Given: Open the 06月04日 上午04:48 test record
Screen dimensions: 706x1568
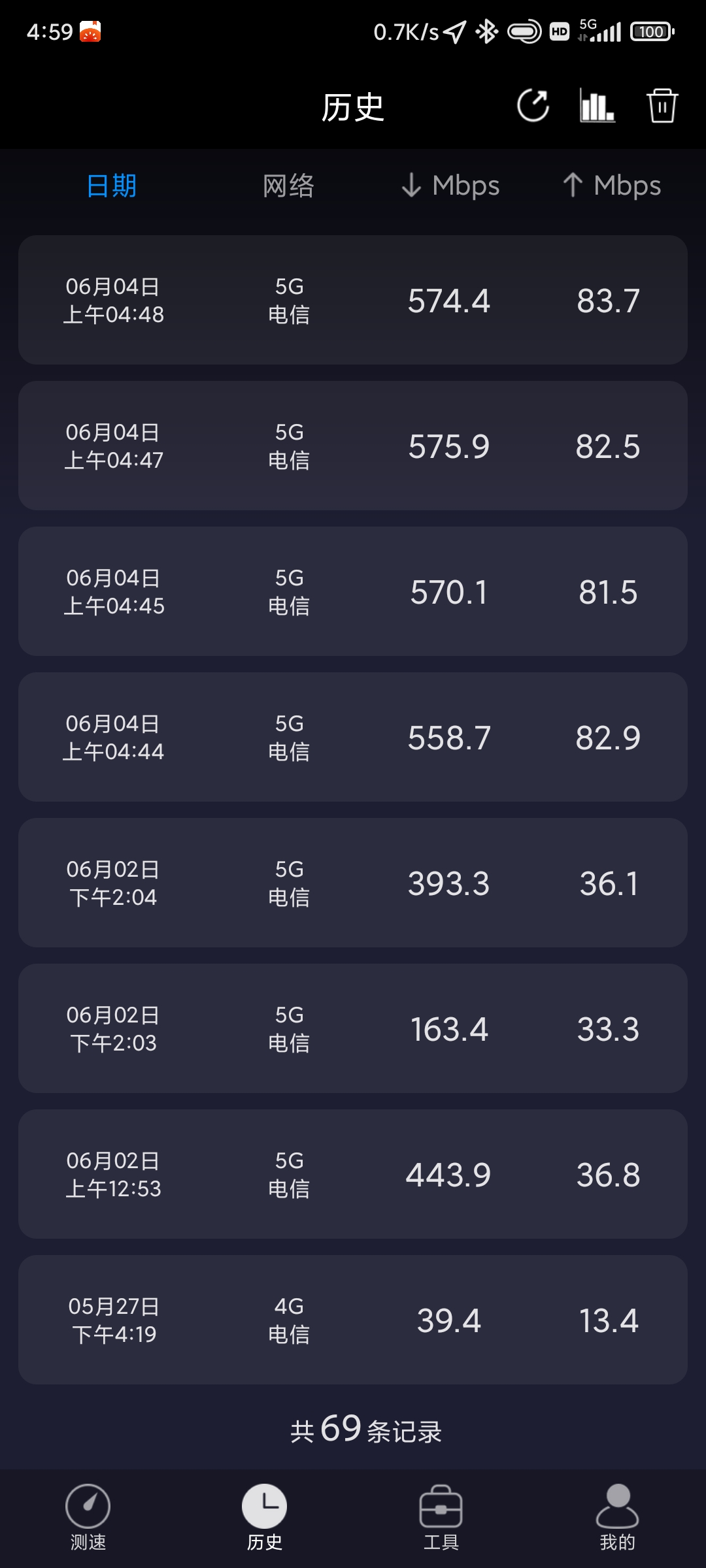Looking at the screenshot, I should point(353,300).
